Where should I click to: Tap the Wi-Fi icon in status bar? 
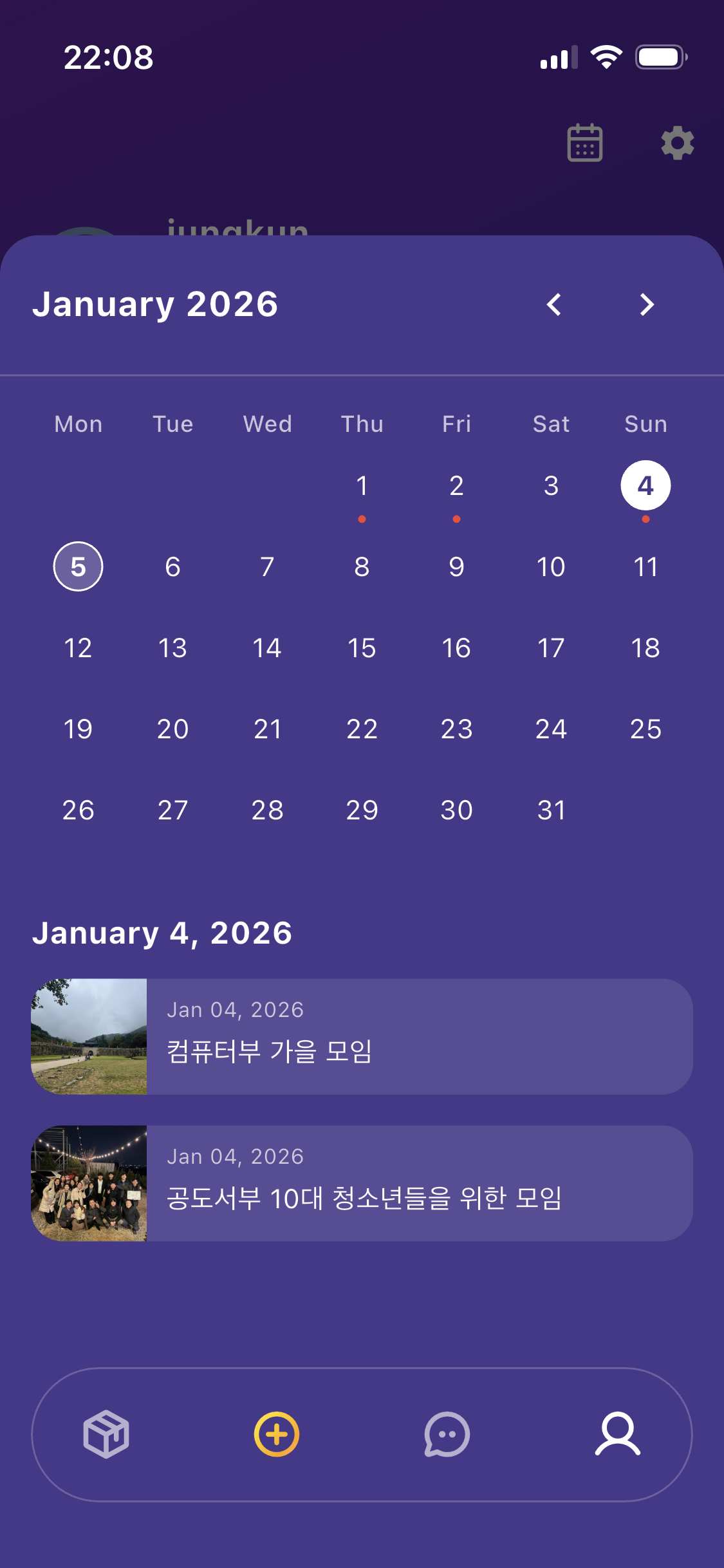click(x=606, y=57)
